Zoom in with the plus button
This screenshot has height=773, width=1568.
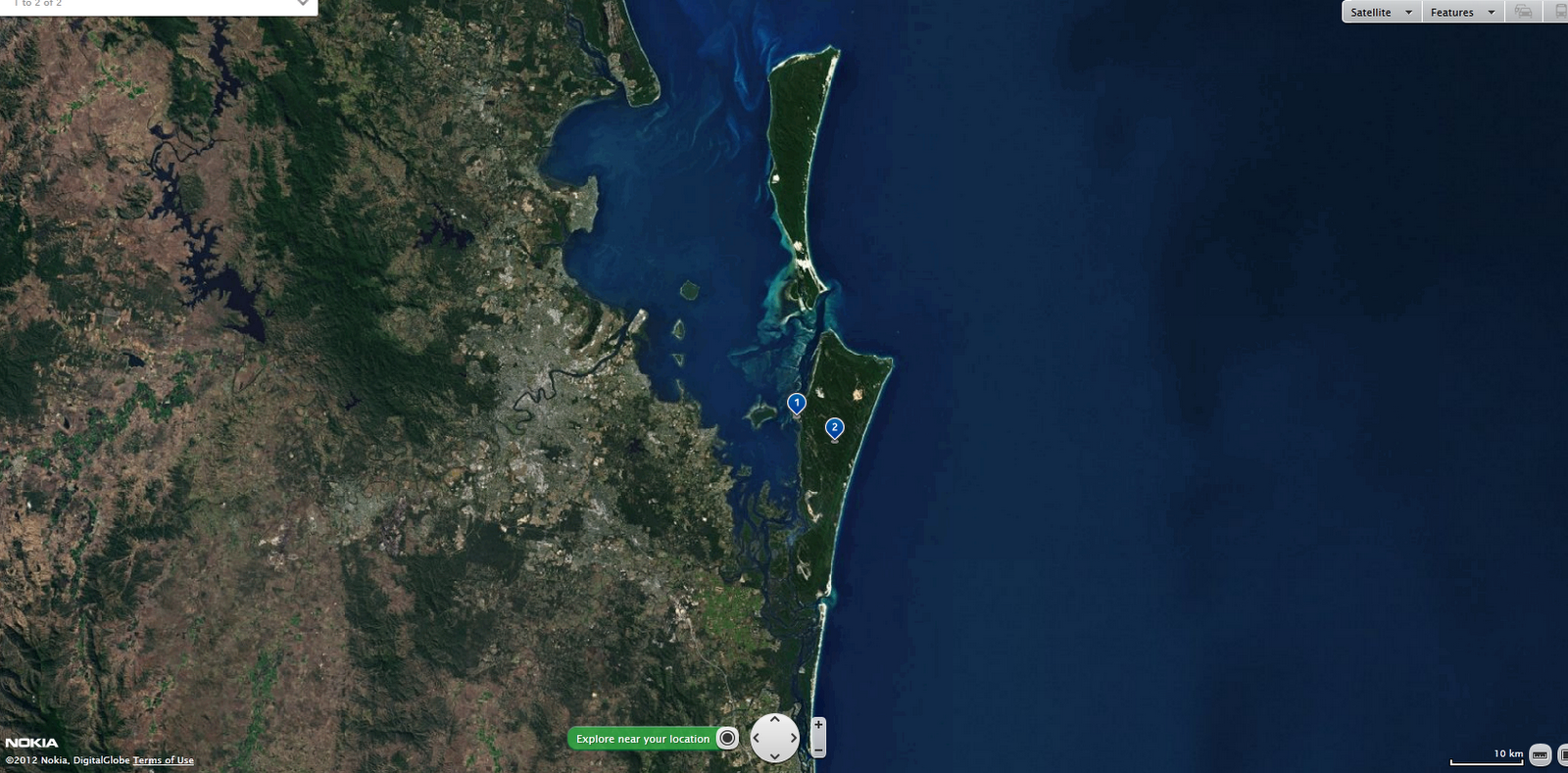tap(818, 725)
